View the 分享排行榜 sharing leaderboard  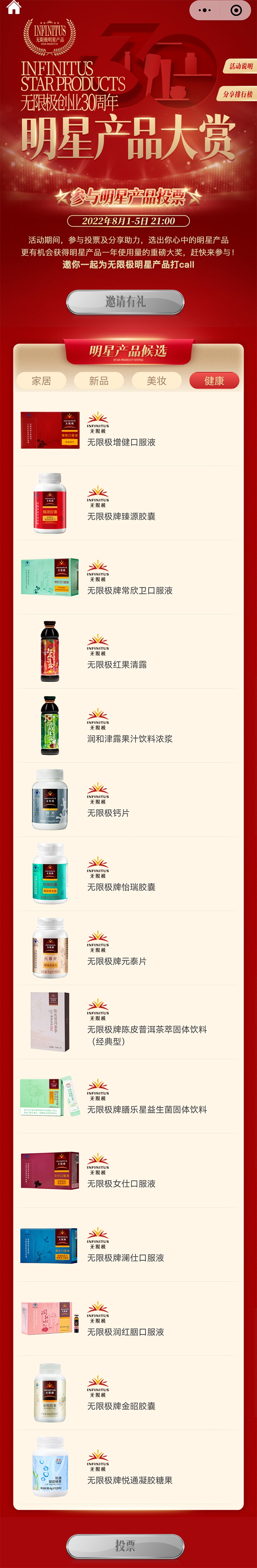point(238,94)
